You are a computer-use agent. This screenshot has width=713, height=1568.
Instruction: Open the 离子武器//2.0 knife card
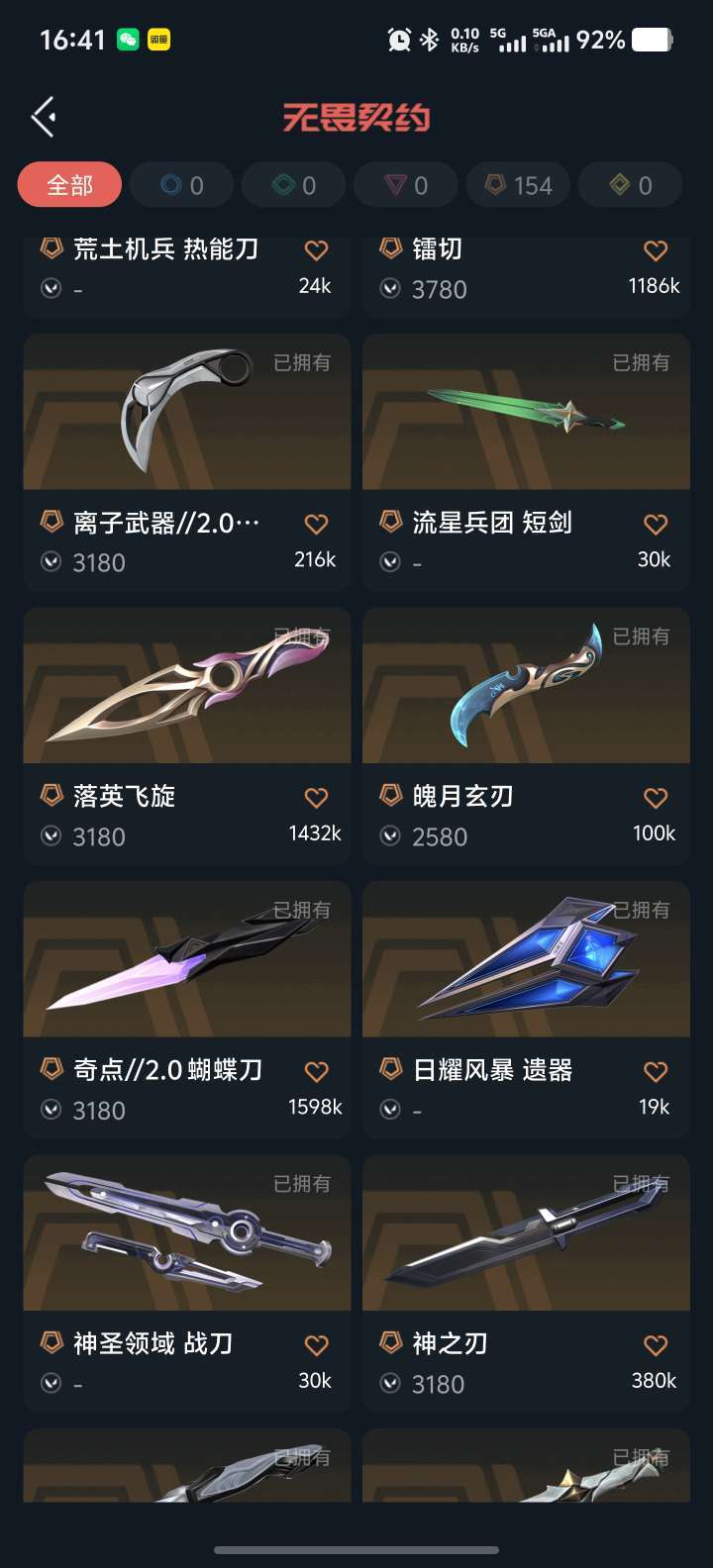tap(187, 462)
